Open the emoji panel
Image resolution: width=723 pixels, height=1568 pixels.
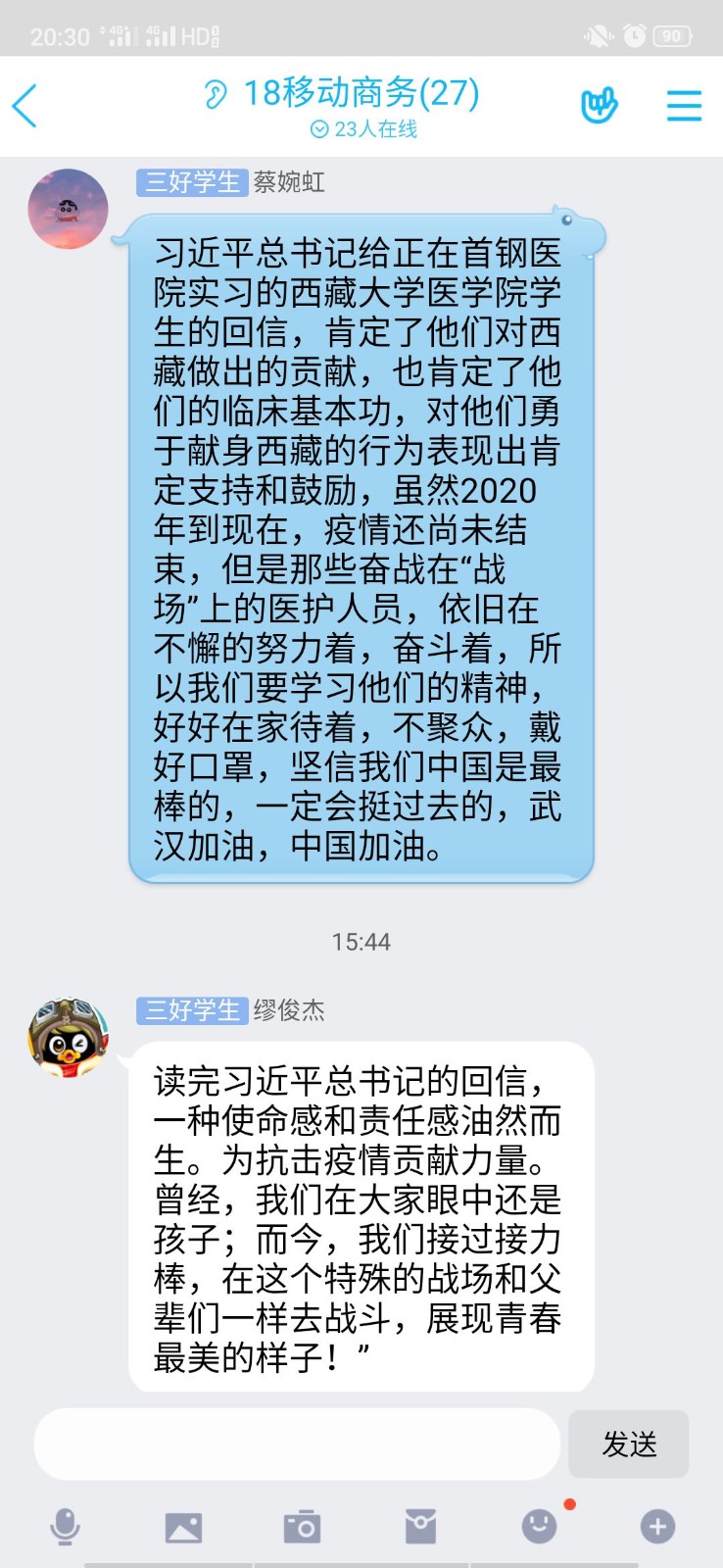539,1526
